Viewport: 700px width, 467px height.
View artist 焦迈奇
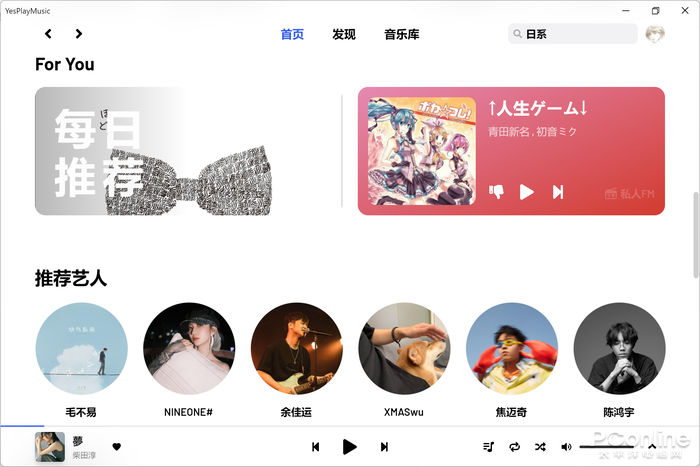[512, 349]
